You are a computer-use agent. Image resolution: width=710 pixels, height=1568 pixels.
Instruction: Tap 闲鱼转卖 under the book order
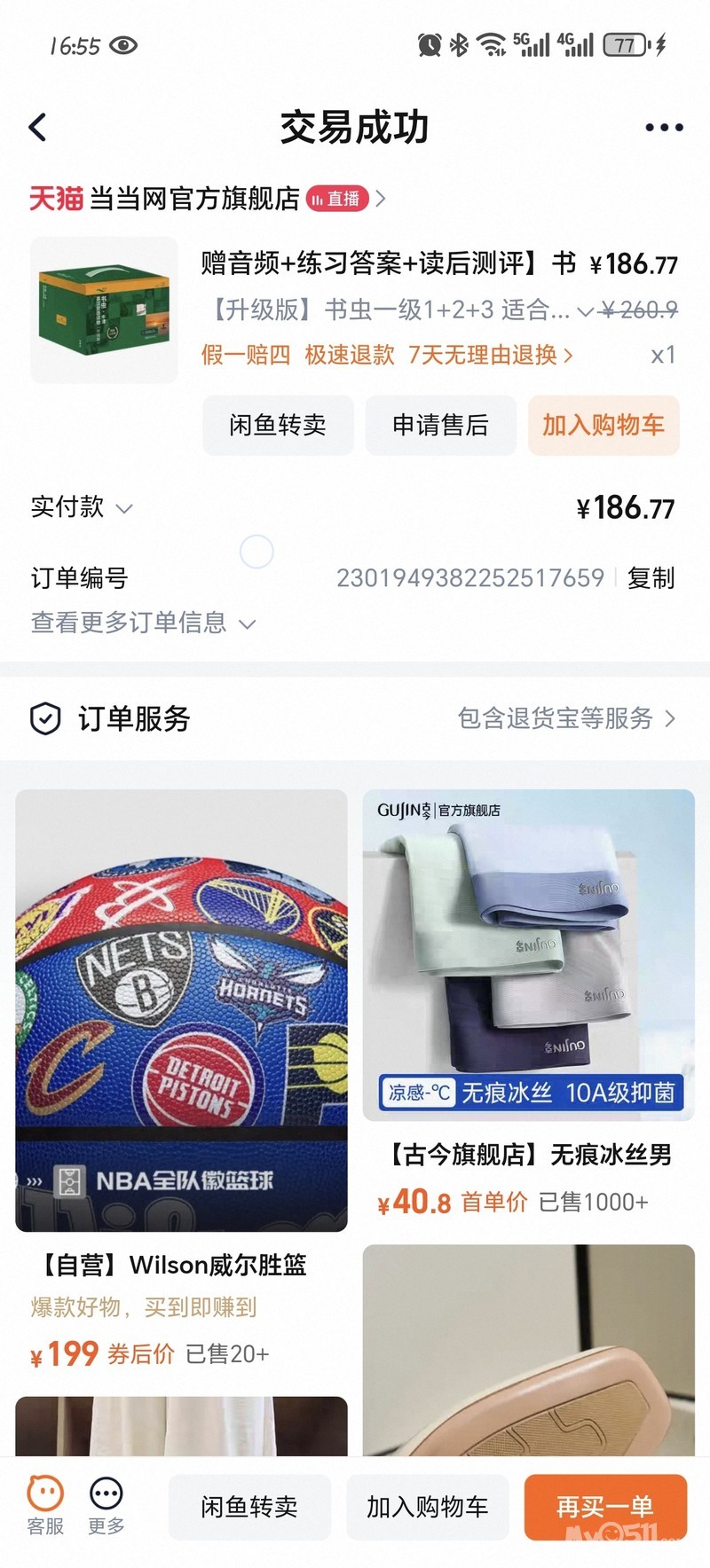click(x=278, y=426)
